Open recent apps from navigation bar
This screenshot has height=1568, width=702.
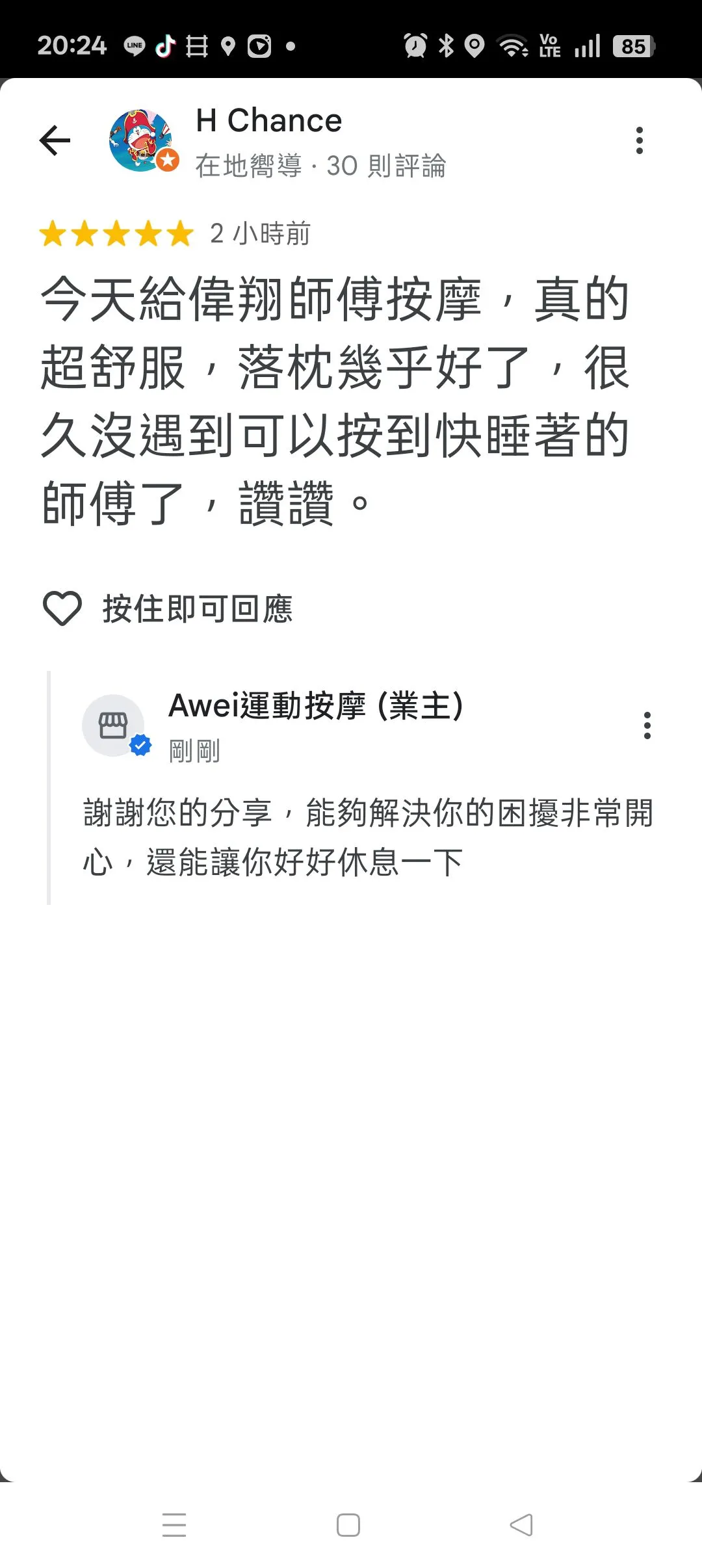point(174,1525)
